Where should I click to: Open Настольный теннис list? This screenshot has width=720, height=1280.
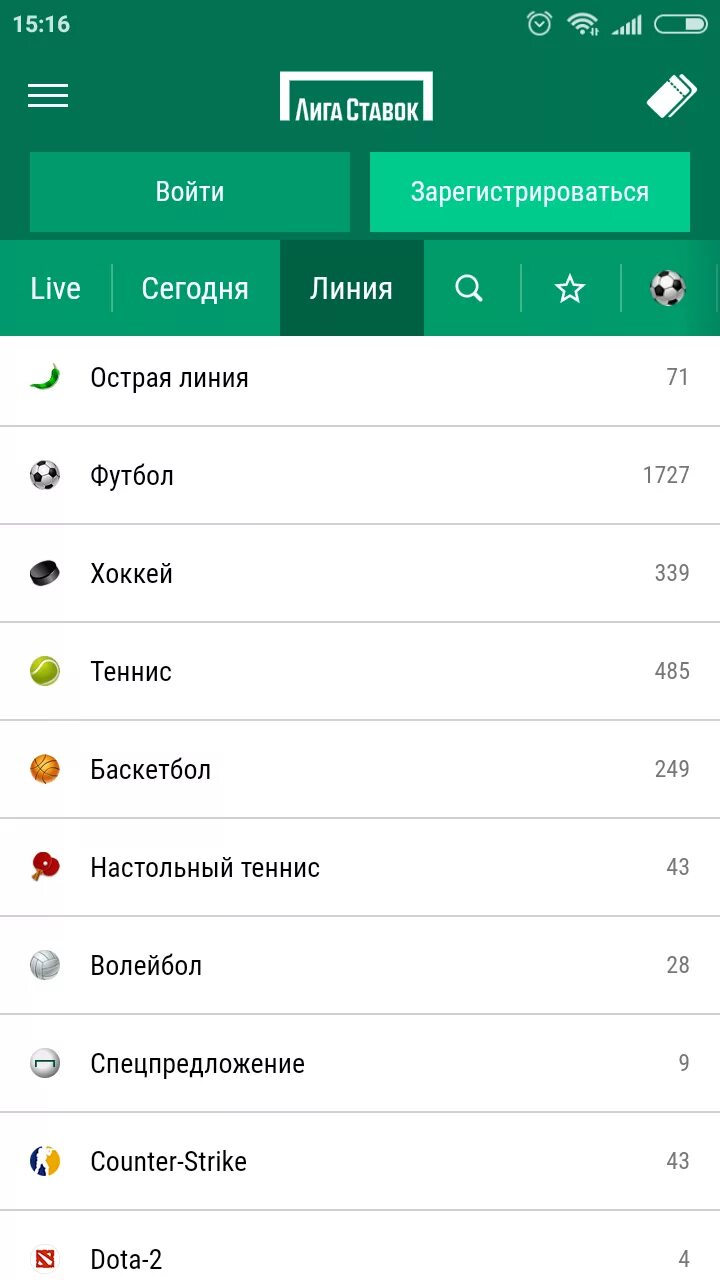click(x=360, y=867)
